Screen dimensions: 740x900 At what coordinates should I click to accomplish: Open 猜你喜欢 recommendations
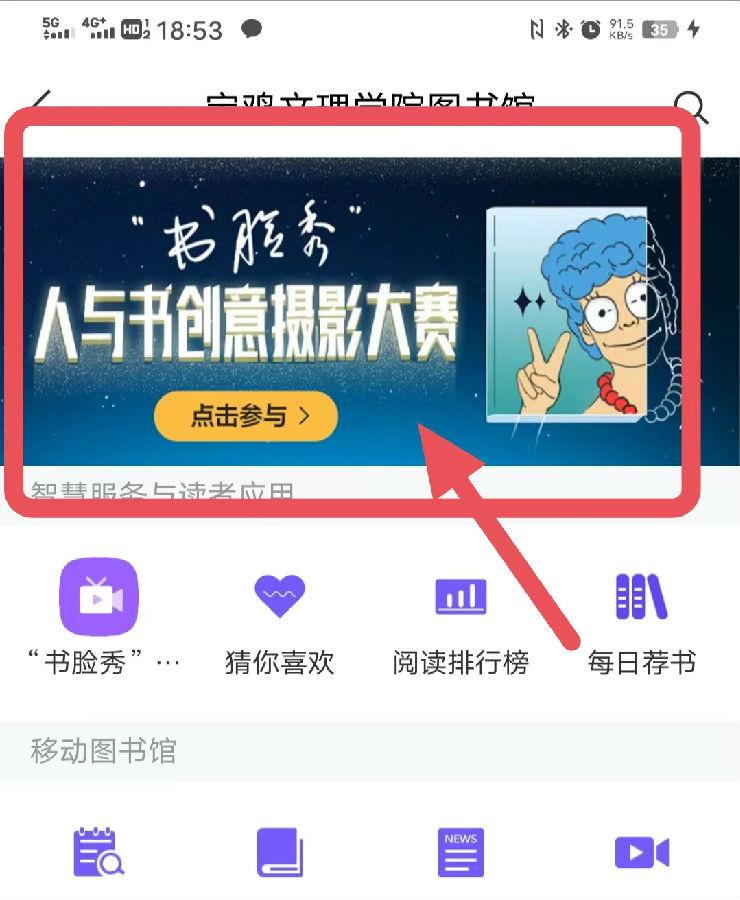tap(279, 598)
